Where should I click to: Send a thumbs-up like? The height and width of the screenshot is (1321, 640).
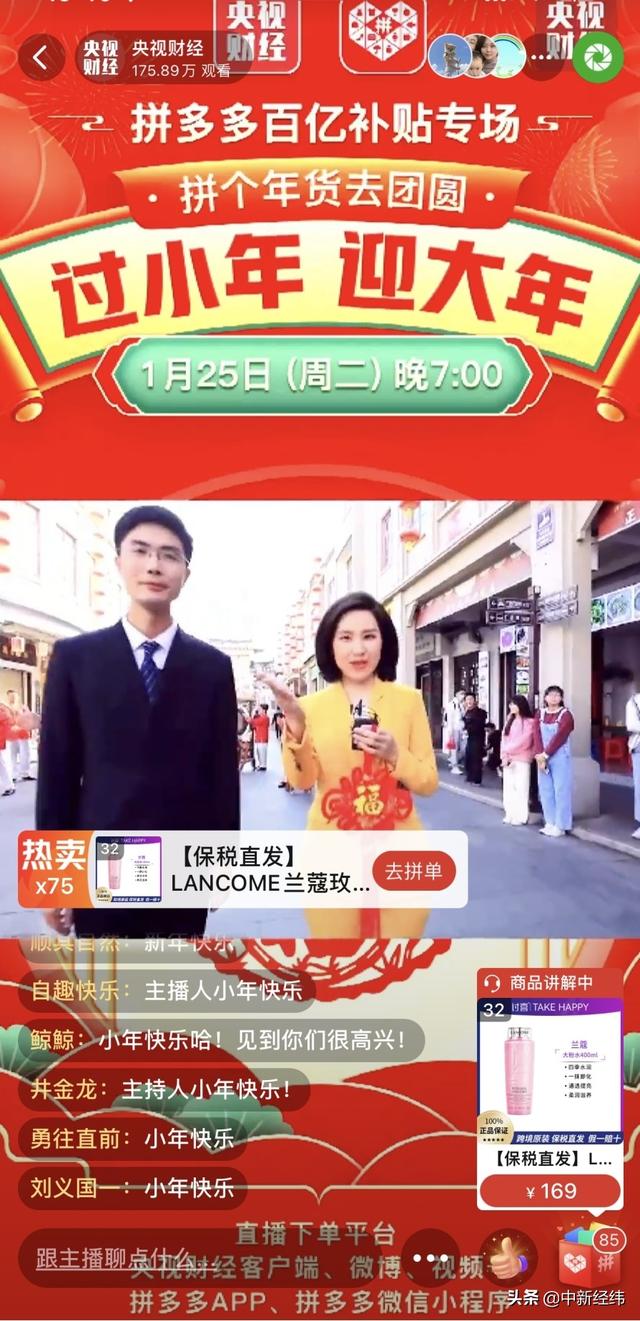tap(508, 1258)
